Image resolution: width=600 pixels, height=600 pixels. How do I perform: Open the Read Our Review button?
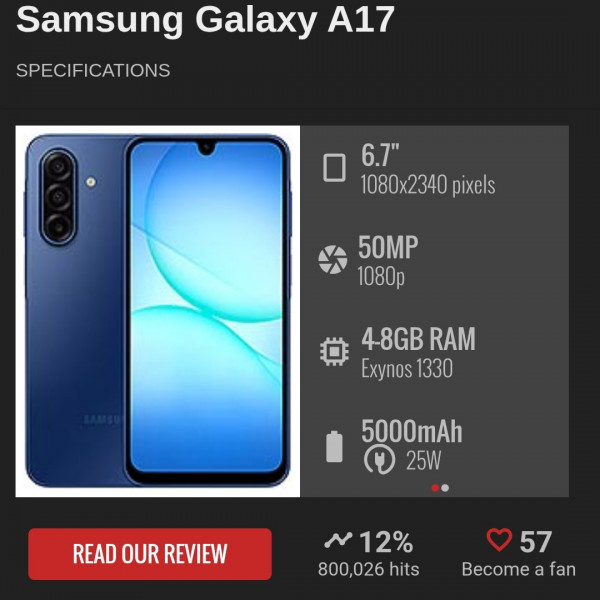[150, 553]
